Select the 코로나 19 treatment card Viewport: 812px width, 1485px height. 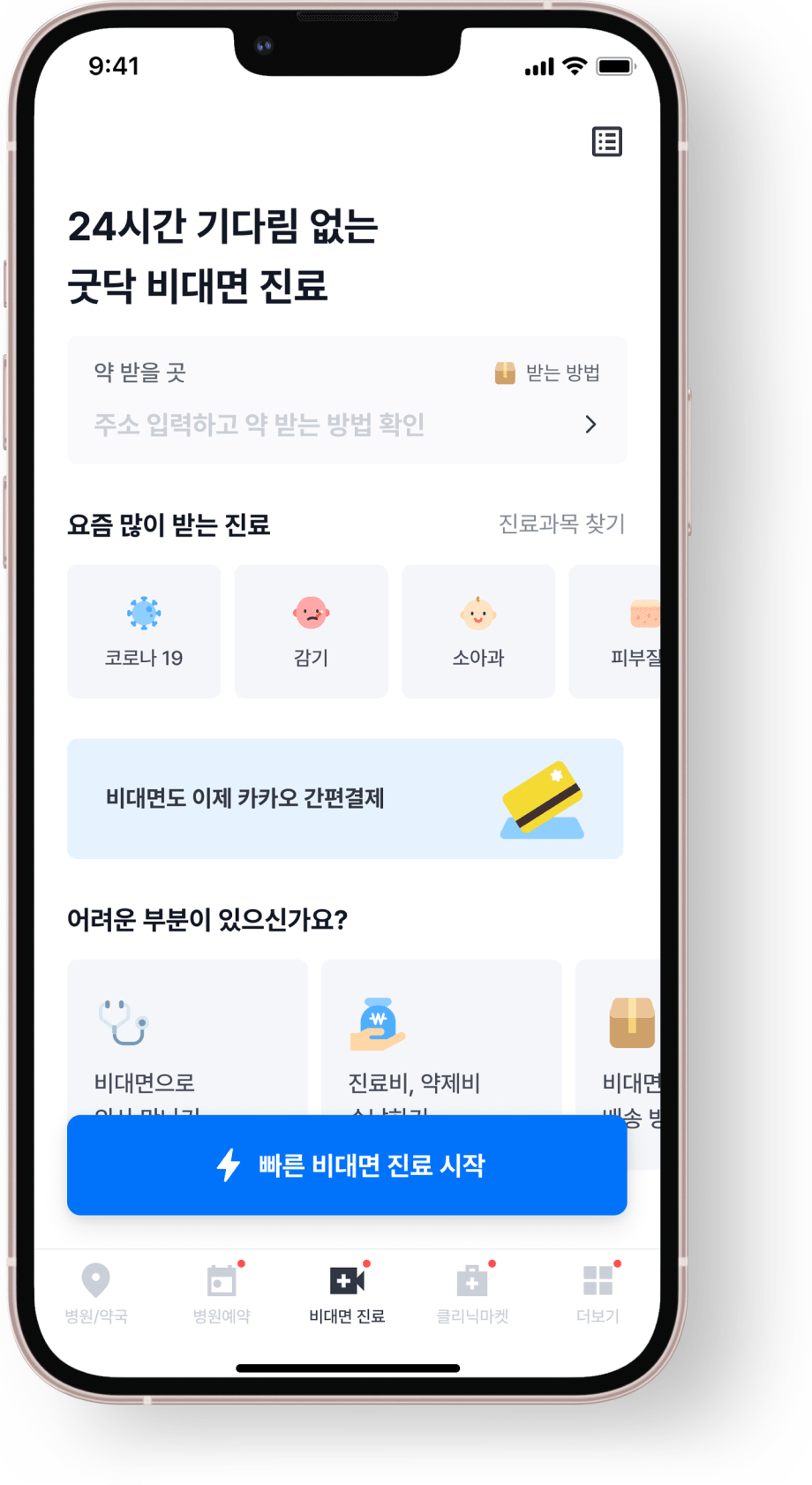144,631
